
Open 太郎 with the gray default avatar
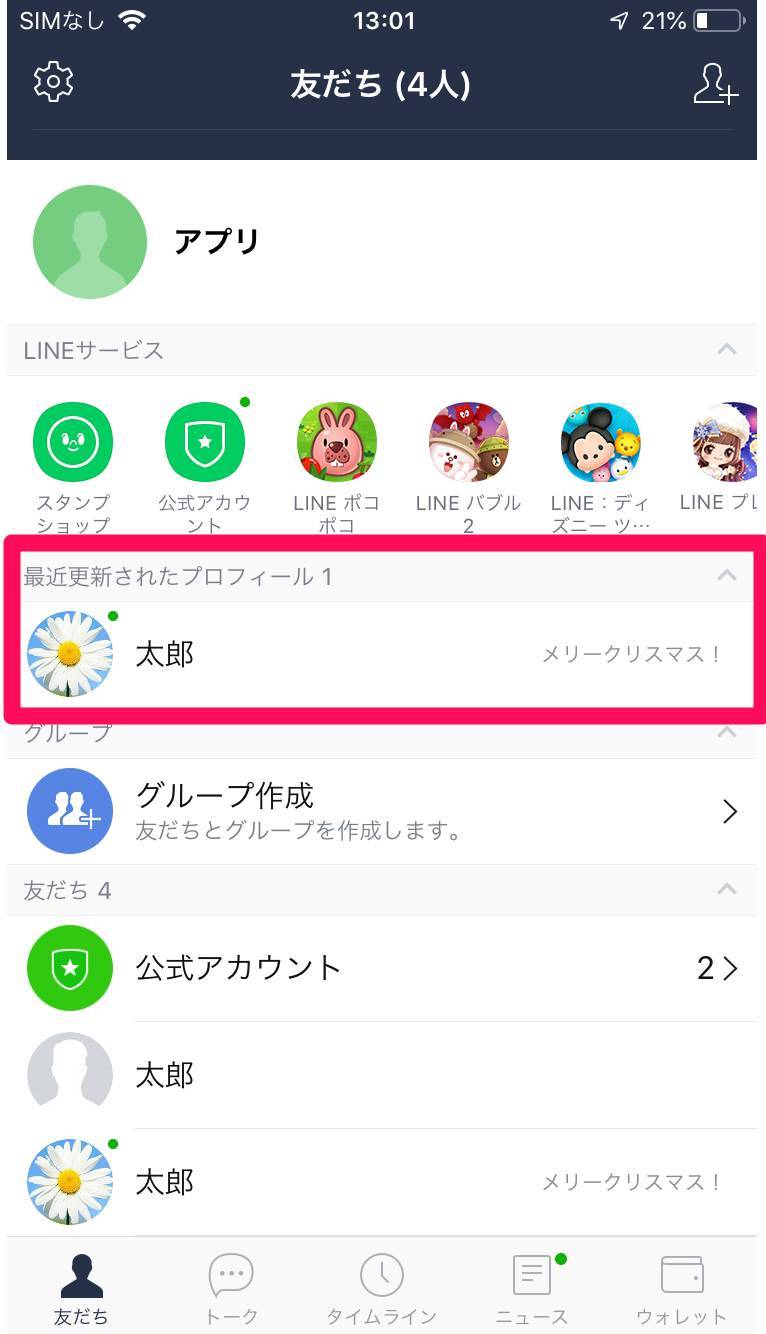click(380, 1075)
